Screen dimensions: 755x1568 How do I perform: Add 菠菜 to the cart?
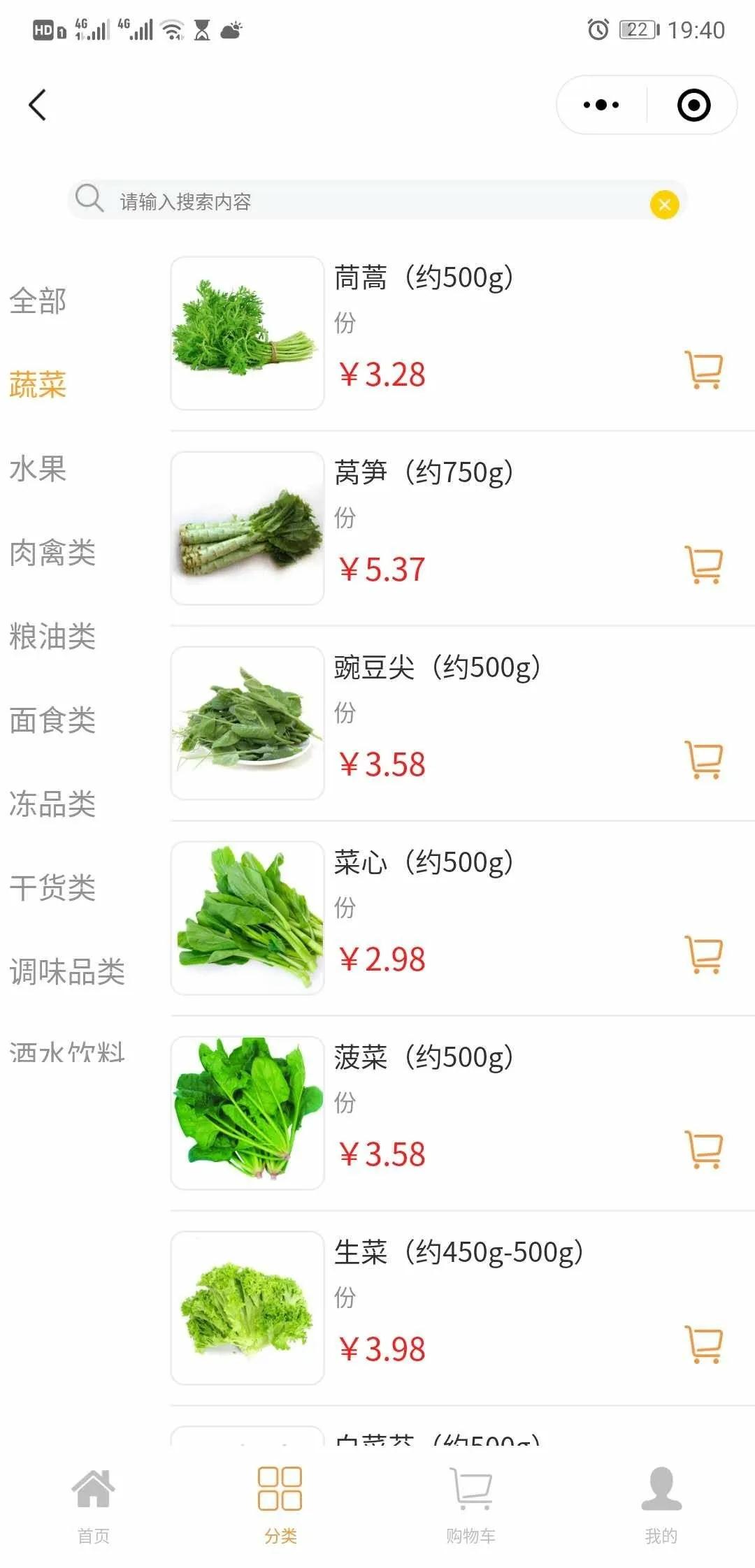(703, 1149)
